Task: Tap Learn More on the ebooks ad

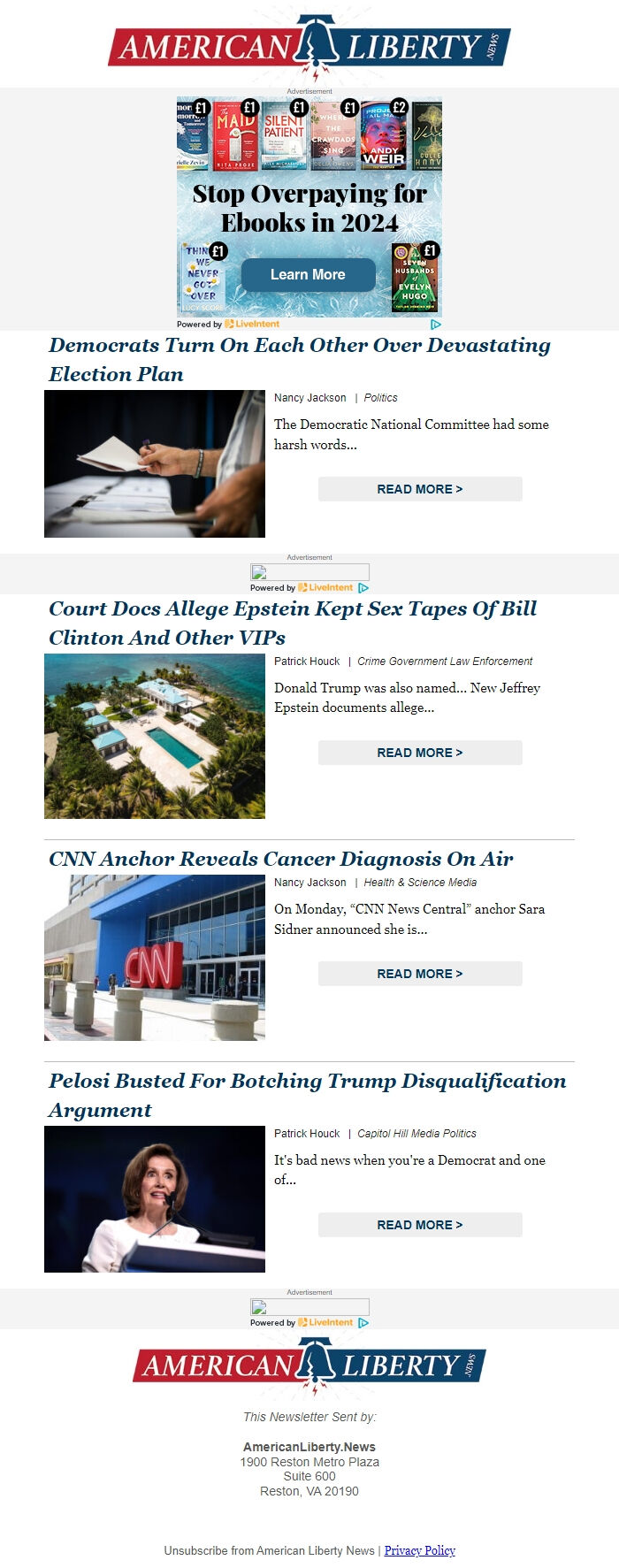Action: click(308, 275)
